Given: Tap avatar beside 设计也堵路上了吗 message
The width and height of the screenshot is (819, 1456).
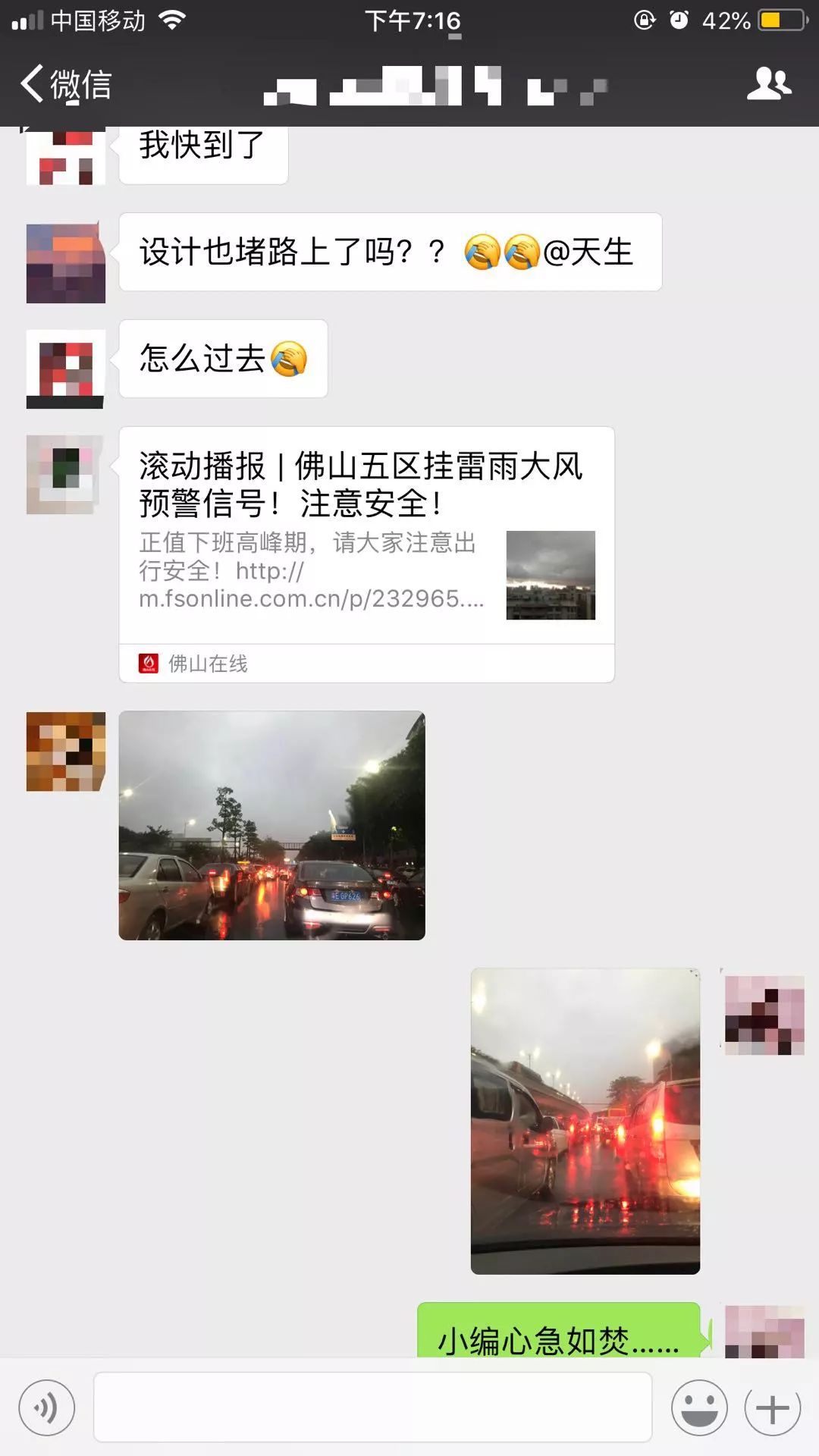Looking at the screenshot, I should pyautogui.click(x=66, y=263).
